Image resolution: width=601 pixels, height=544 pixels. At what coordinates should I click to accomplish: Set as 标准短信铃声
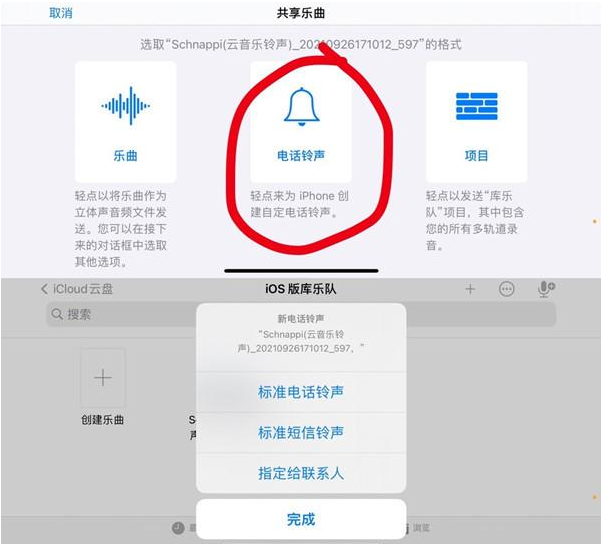point(301,433)
